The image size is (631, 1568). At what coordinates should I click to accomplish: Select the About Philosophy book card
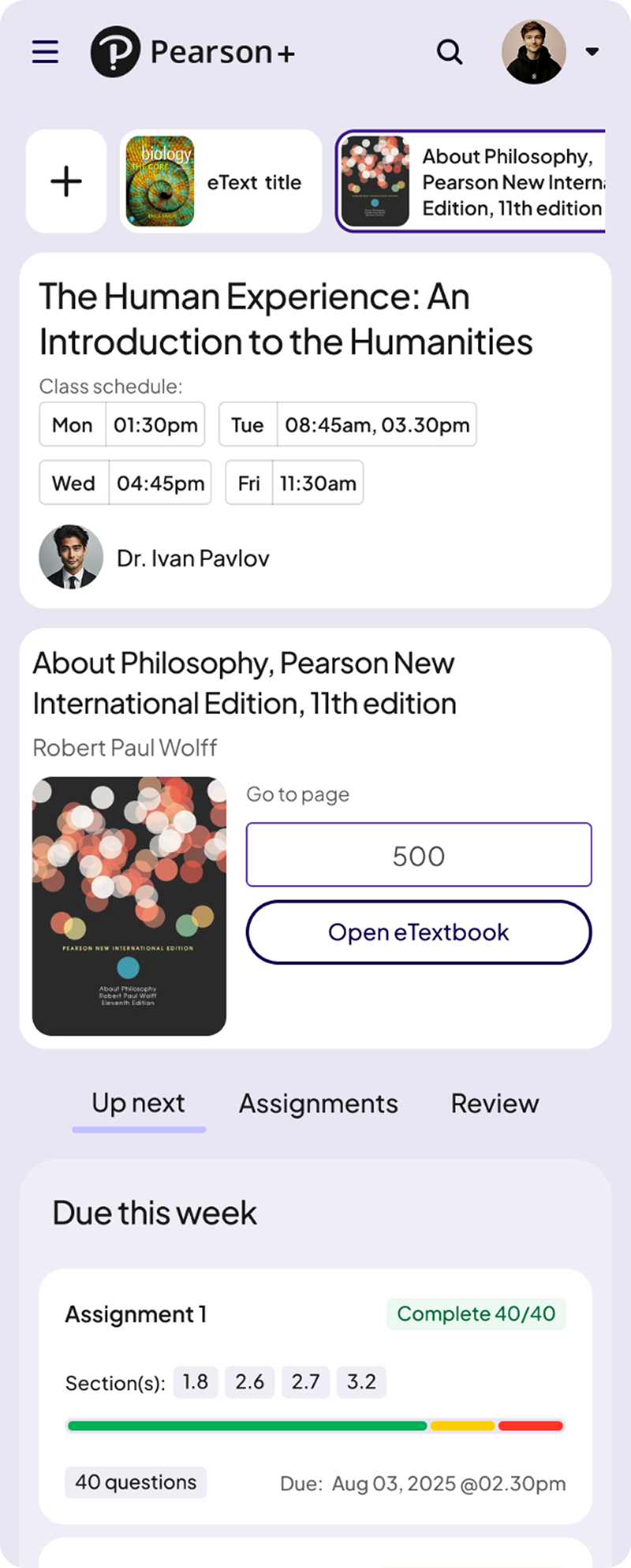[471, 181]
